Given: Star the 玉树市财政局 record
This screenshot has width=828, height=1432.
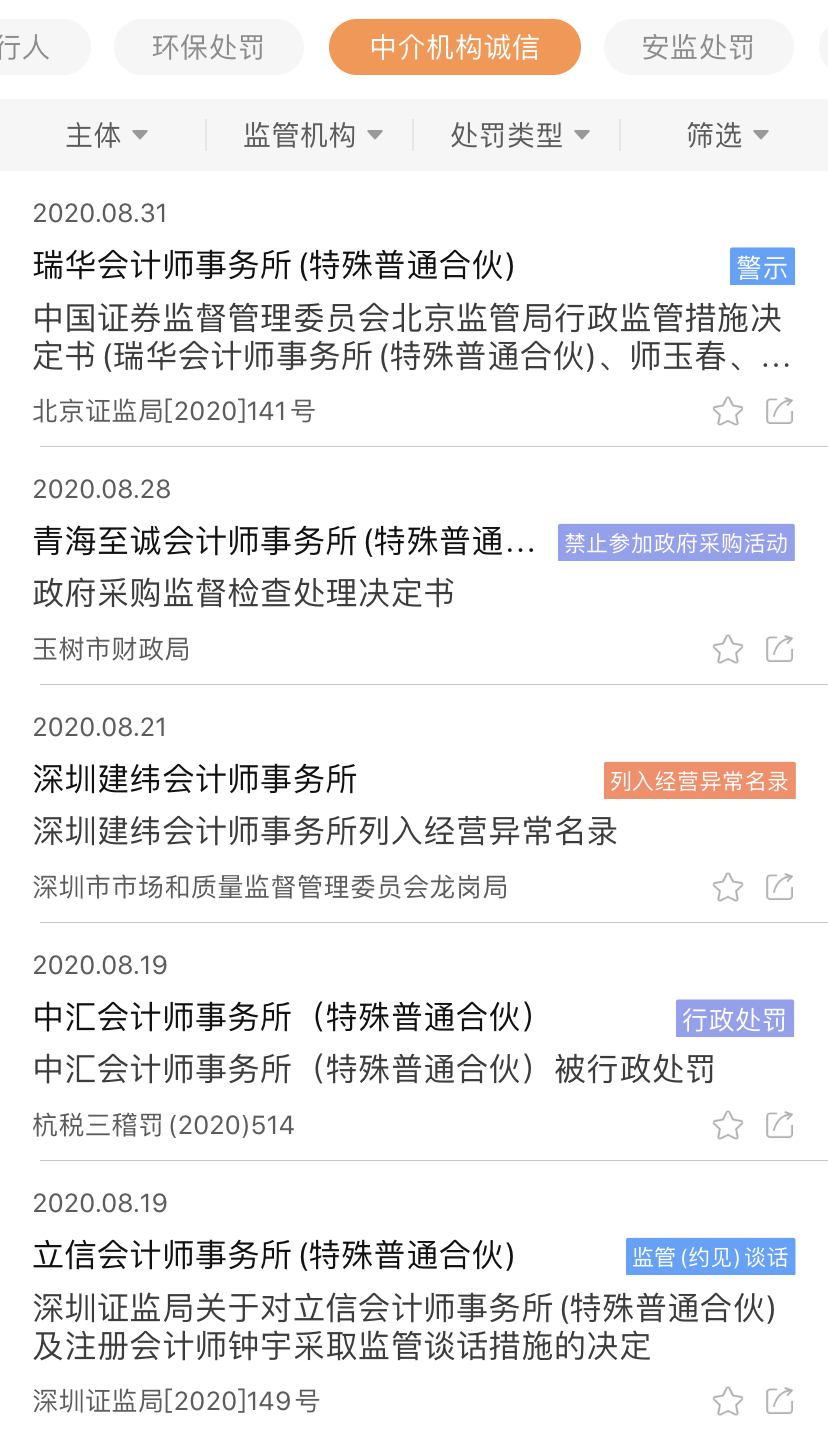Looking at the screenshot, I should pos(728,649).
